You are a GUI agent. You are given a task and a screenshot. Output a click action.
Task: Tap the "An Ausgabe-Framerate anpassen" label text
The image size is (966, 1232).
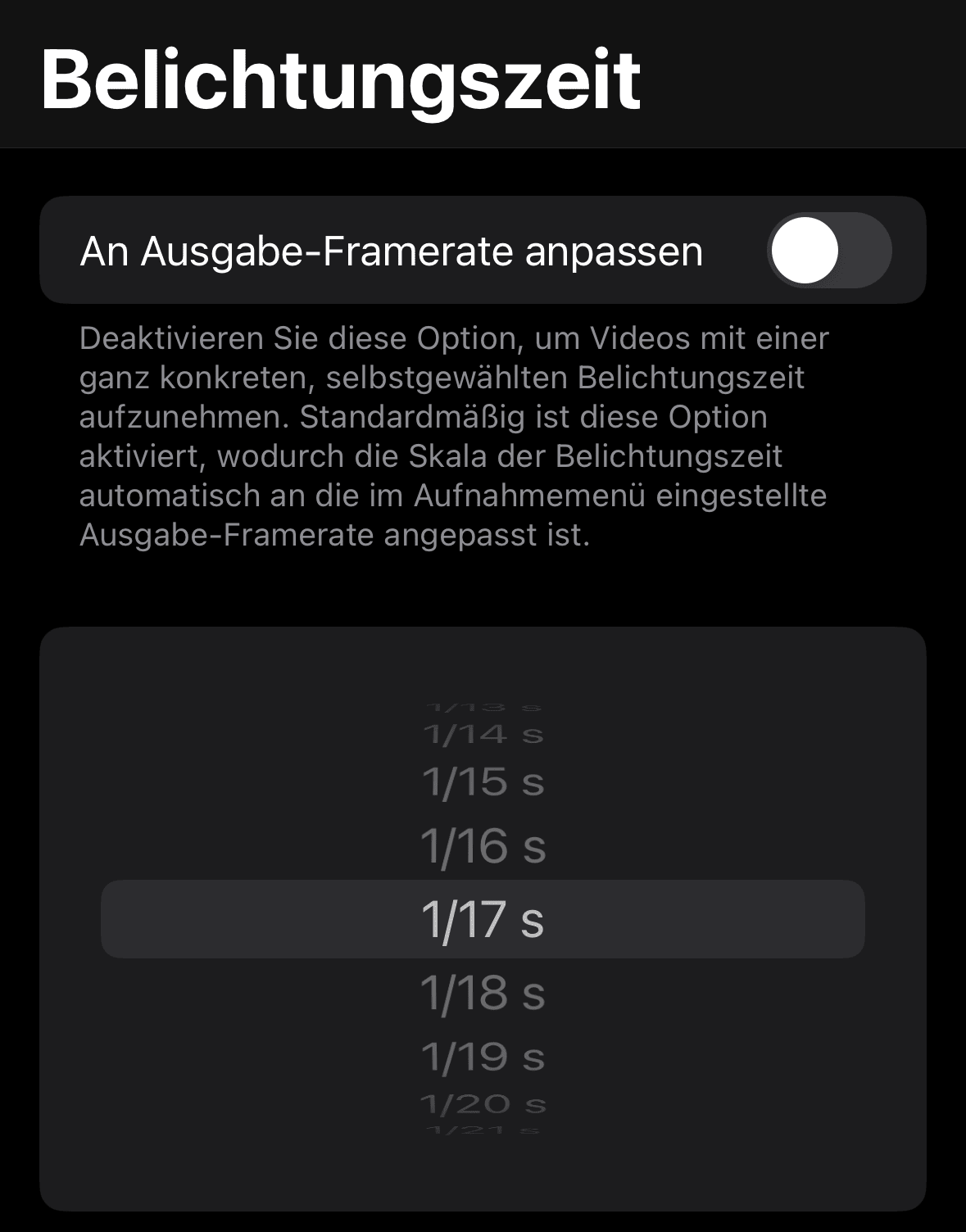pos(391,251)
